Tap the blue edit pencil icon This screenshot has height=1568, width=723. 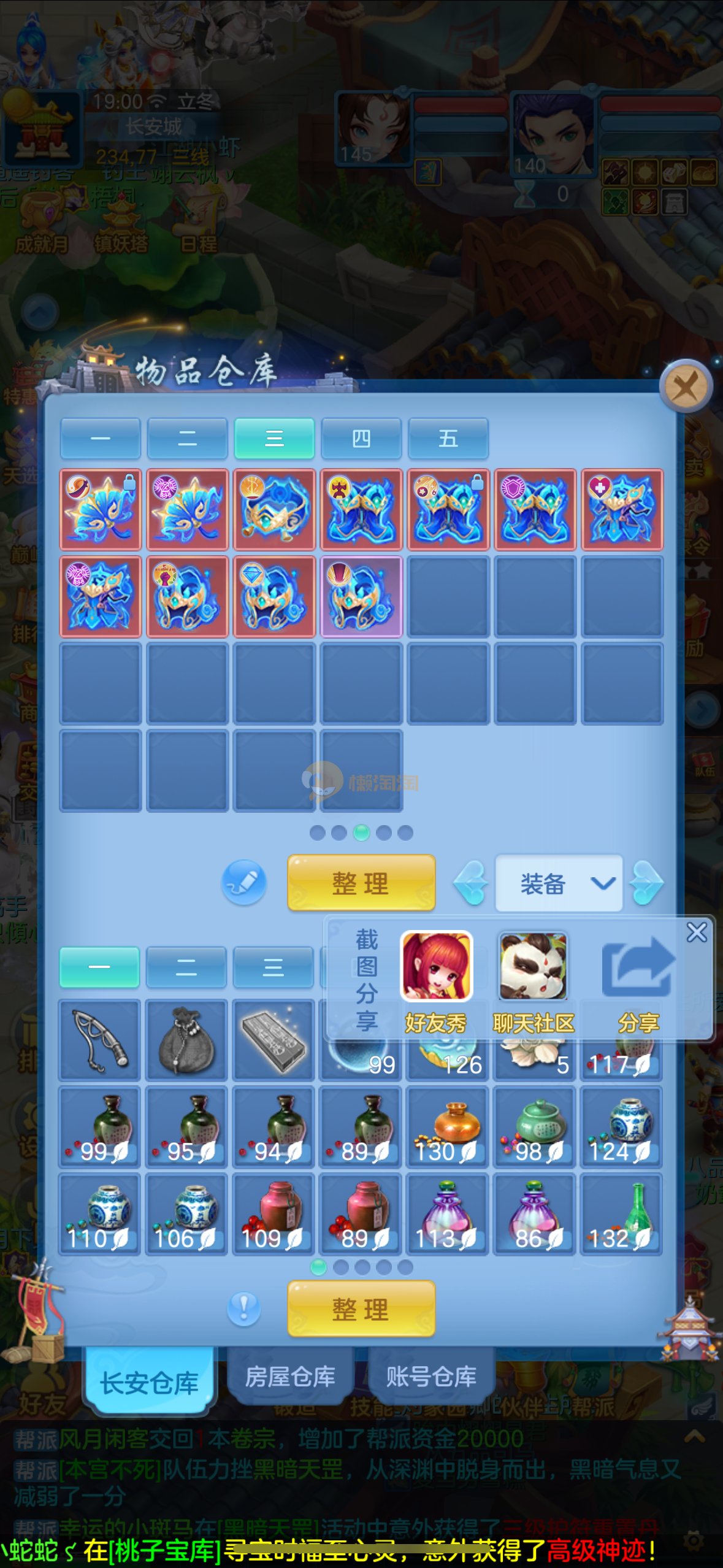(x=244, y=883)
